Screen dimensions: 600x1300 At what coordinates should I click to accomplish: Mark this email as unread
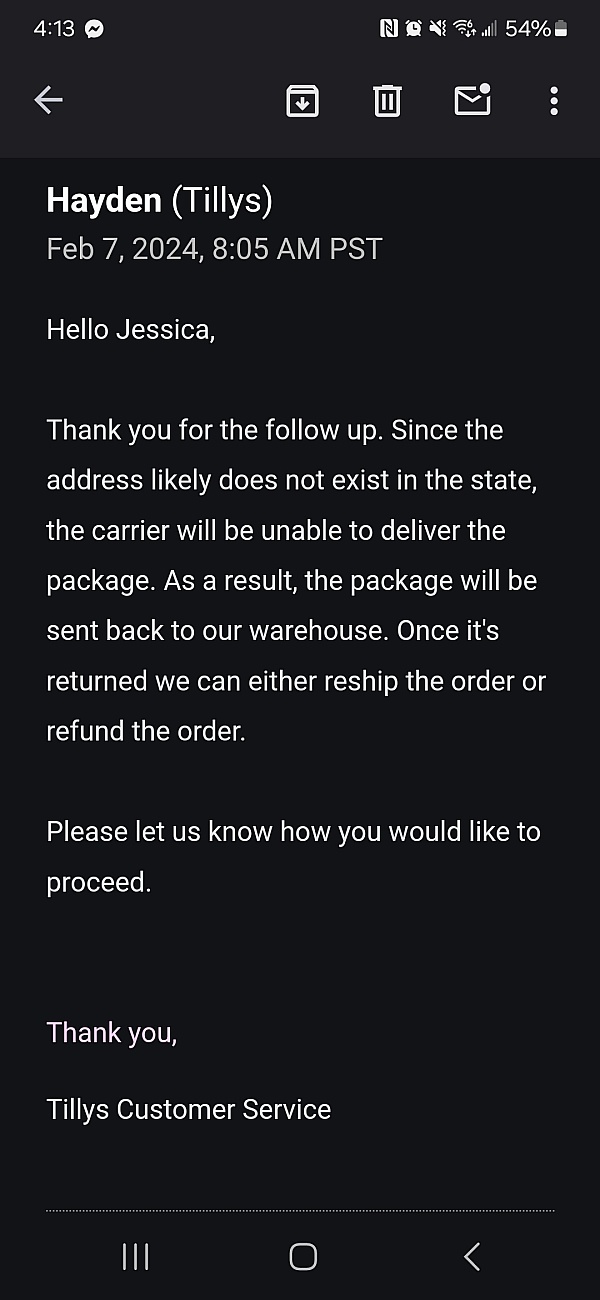(x=473, y=99)
